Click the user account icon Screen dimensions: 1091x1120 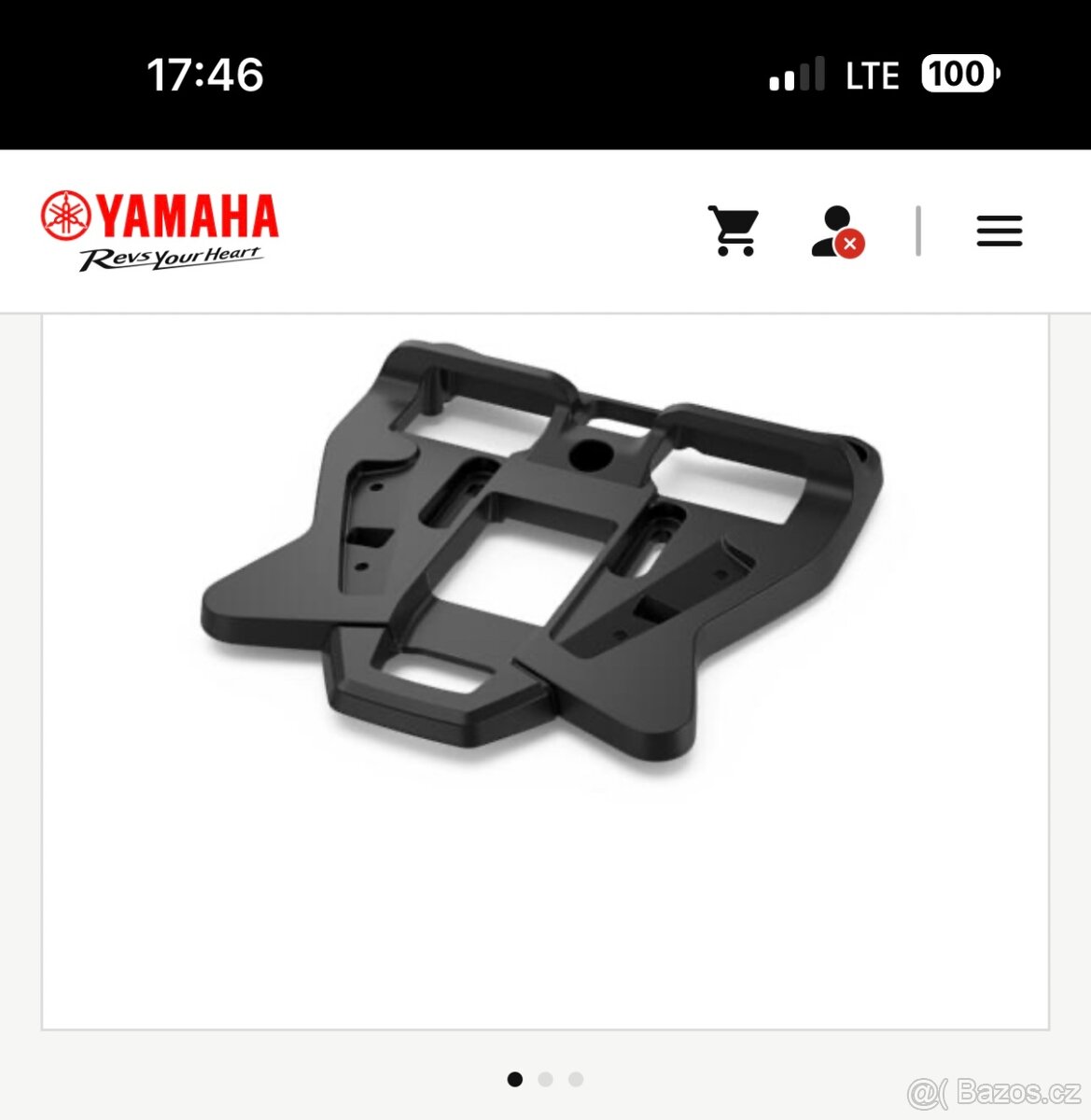tap(833, 231)
